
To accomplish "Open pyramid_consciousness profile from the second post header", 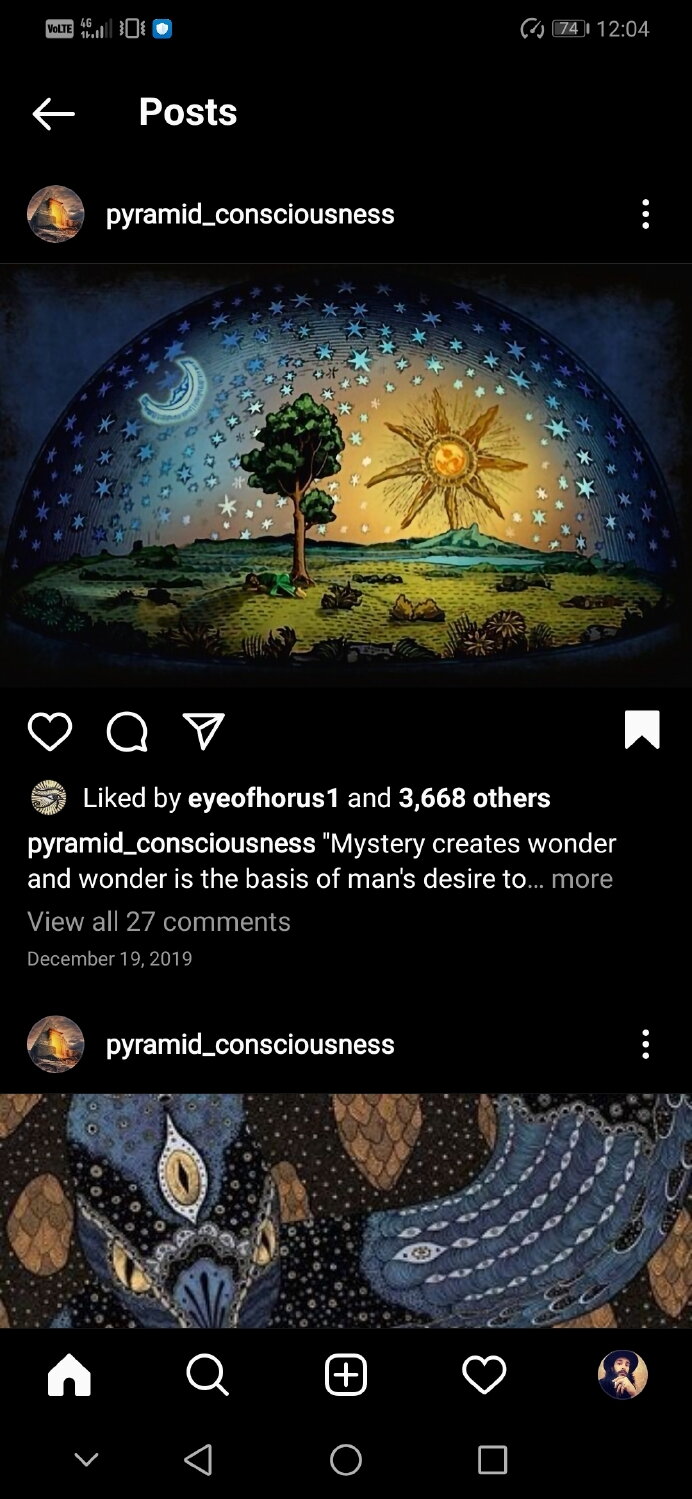I will coord(250,1044).
